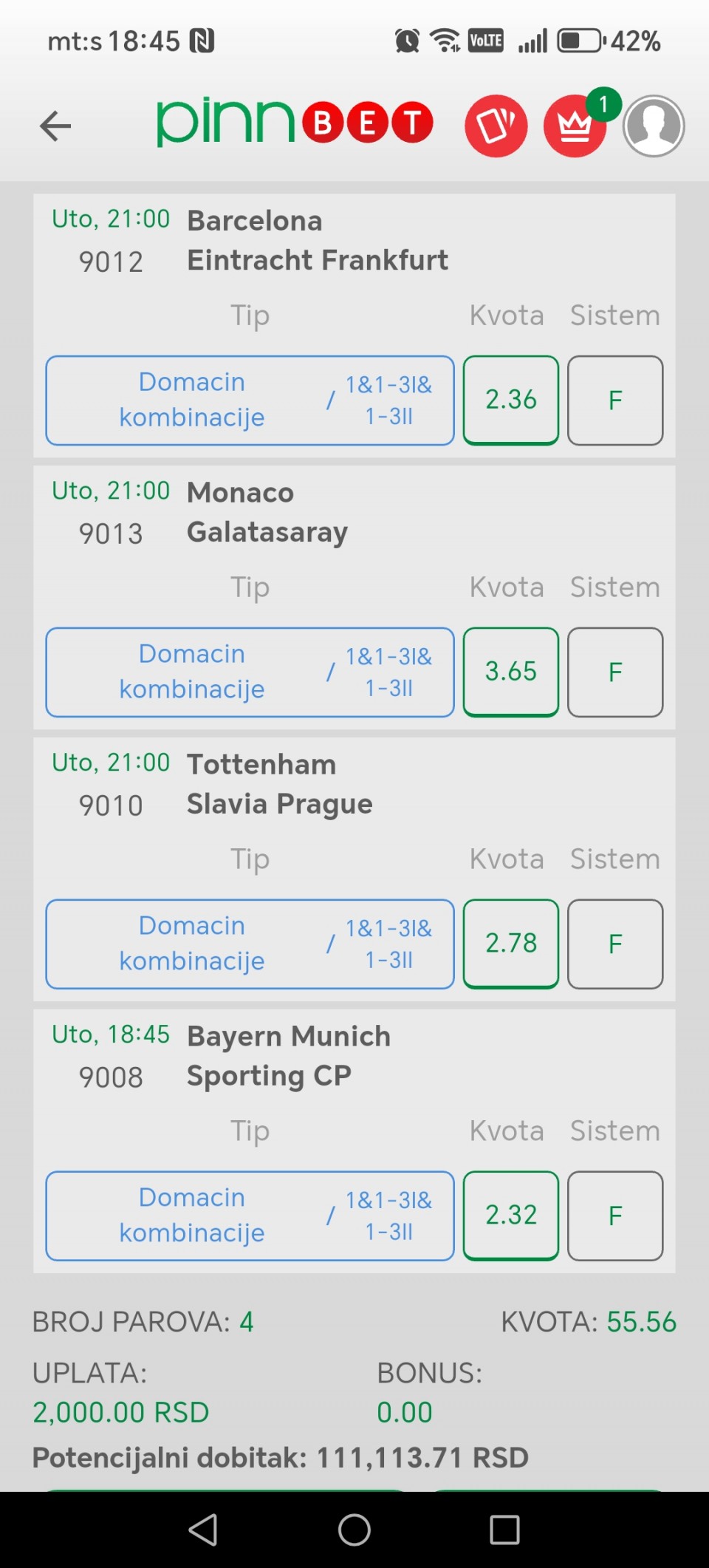Image resolution: width=709 pixels, height=1568 pixels.
Task: Tap the tip box for Bayern Munich match
Action: click(x=250, y=1216)
